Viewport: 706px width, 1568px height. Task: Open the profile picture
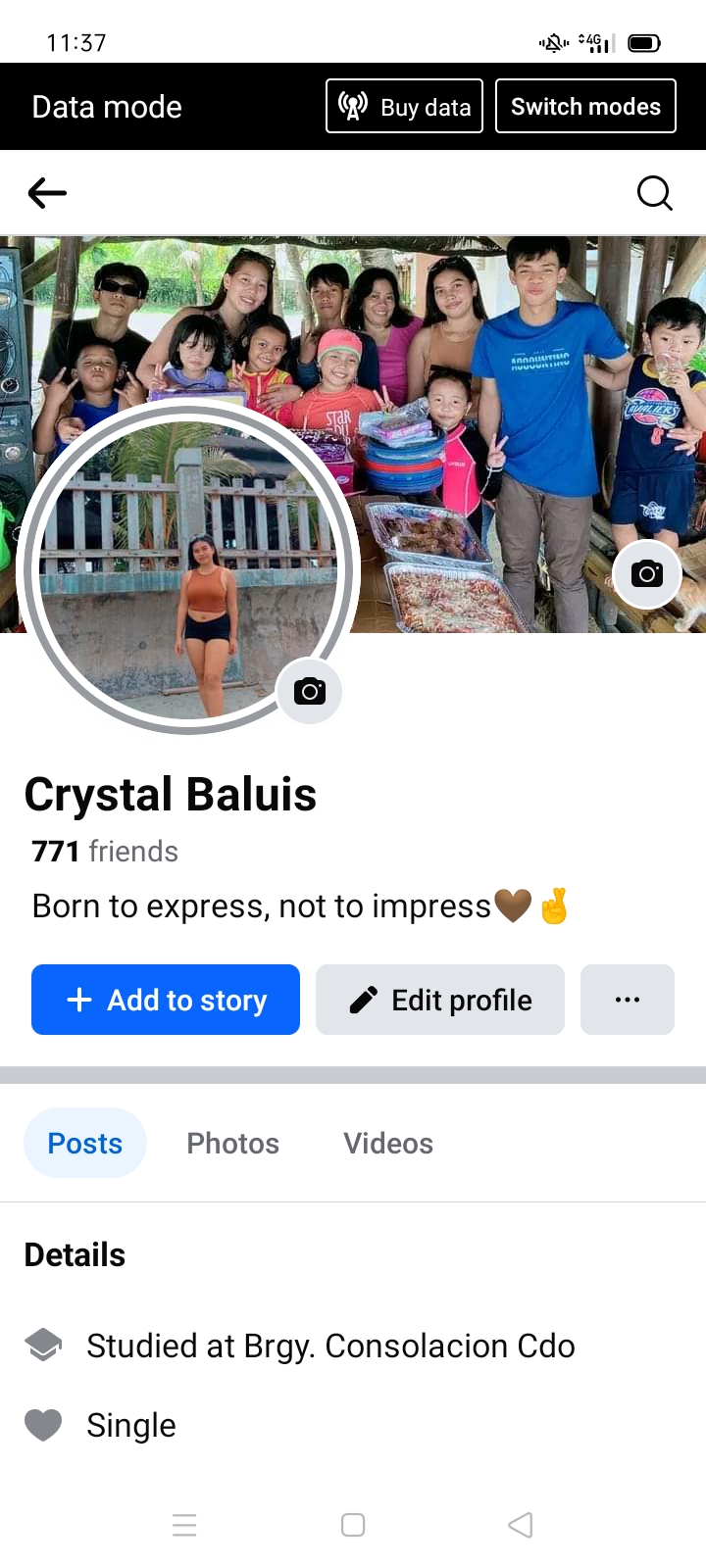pos(187,568)
